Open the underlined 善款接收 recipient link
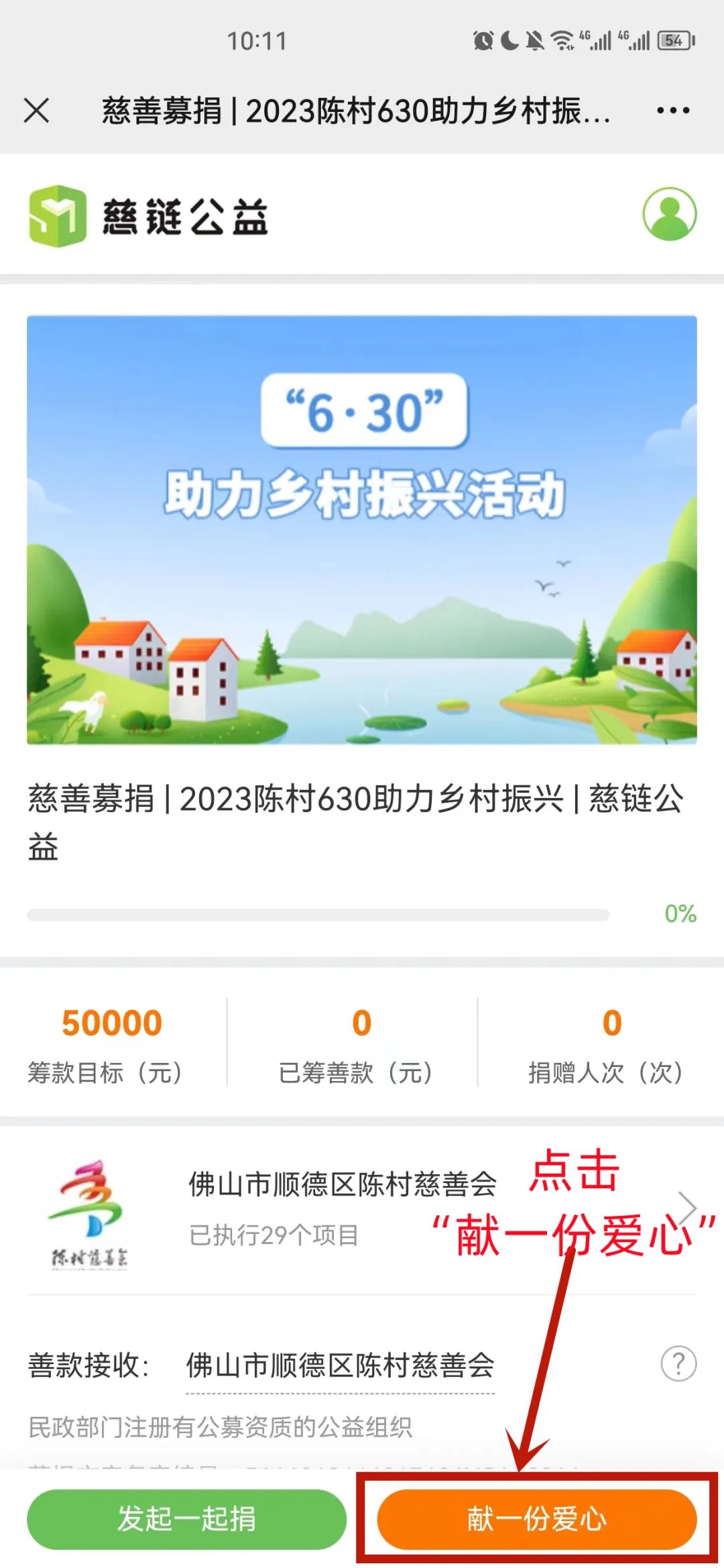This screenshot has width=724, height=1568. pos(340,1366)
